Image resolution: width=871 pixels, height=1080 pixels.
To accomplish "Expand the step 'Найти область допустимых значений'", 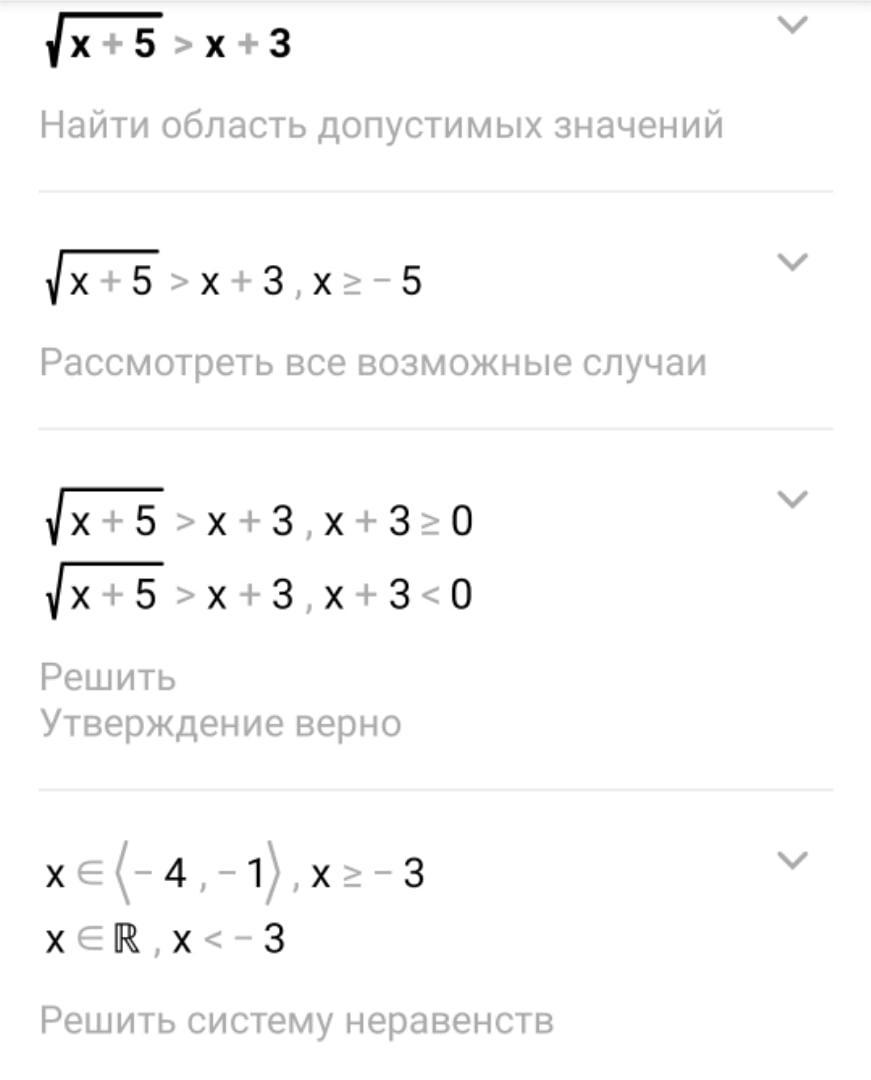I will coord(792,27).
